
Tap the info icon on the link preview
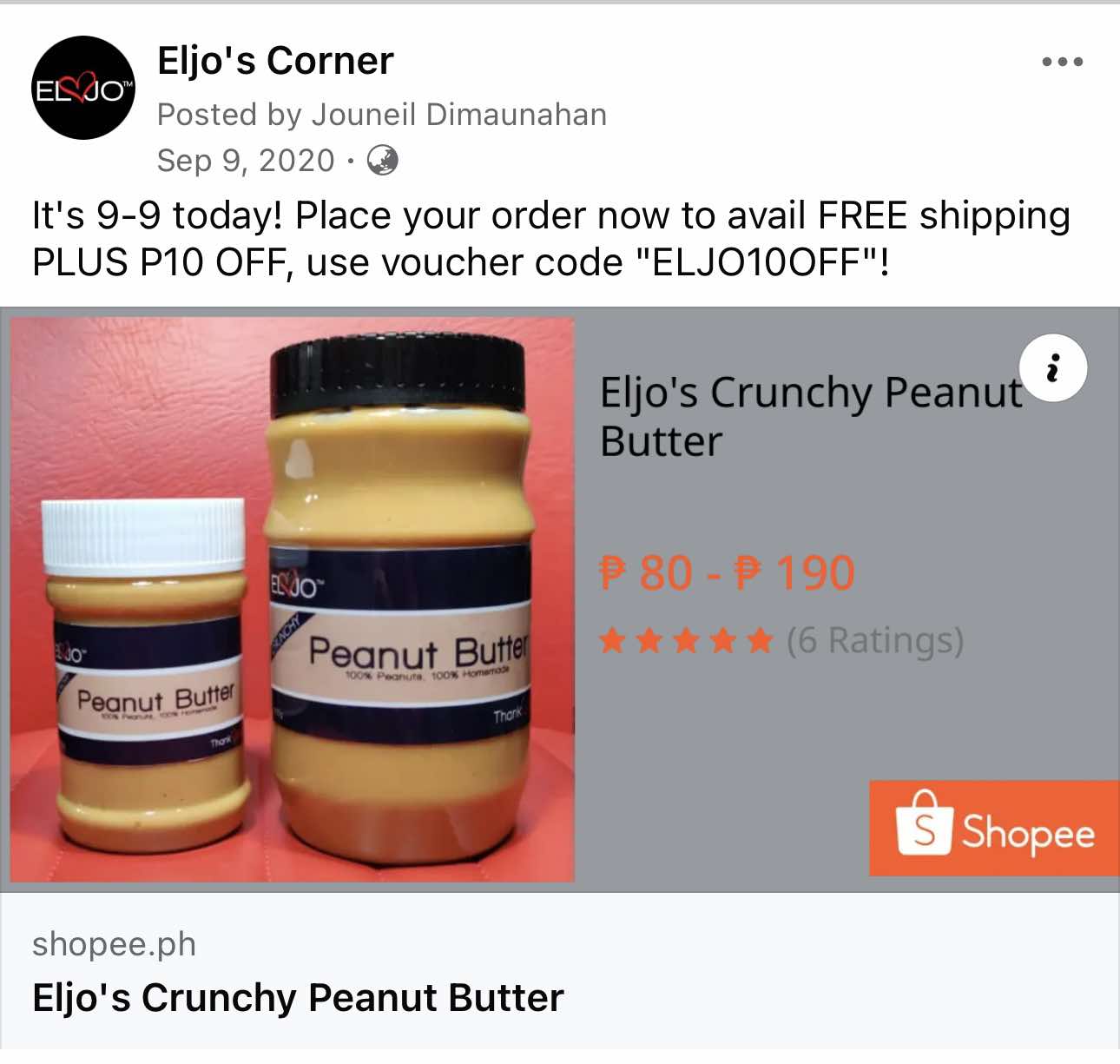coord(1053,368)
